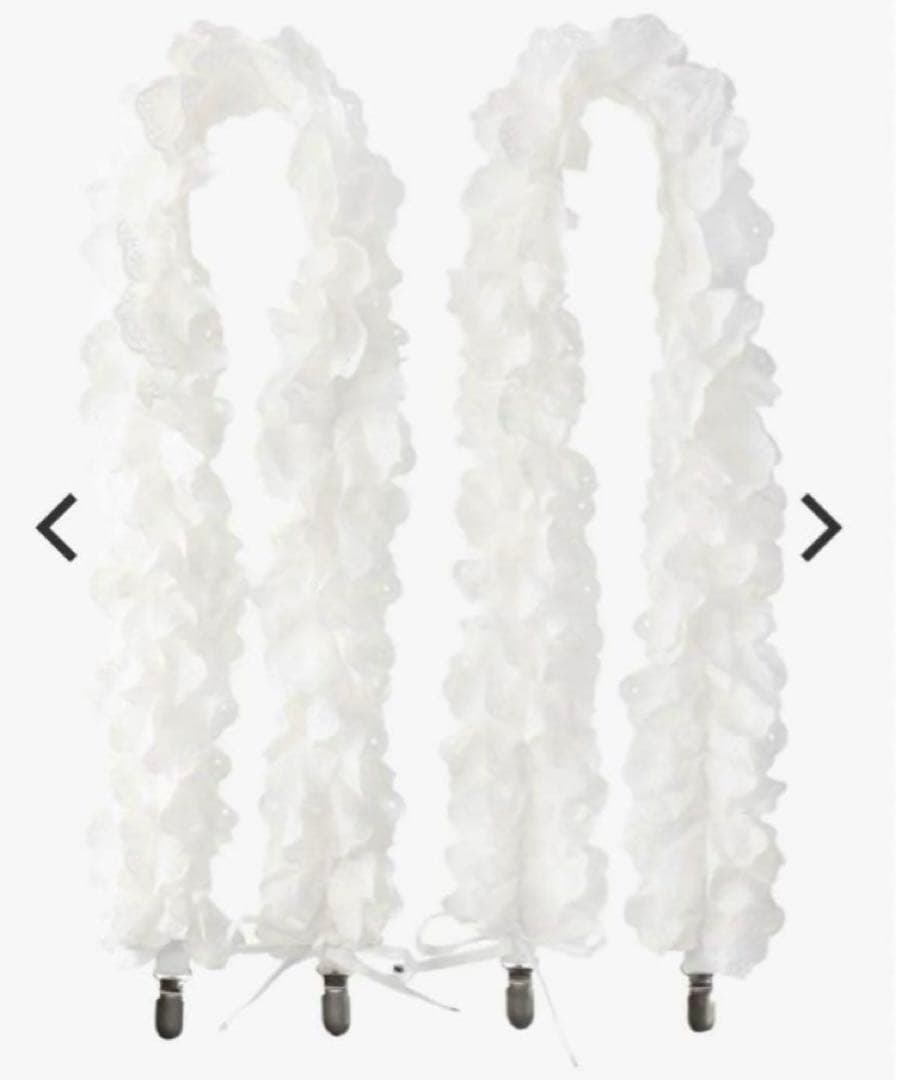Show the previous product image
This screenshot has width=897, height=1080.
57,527
